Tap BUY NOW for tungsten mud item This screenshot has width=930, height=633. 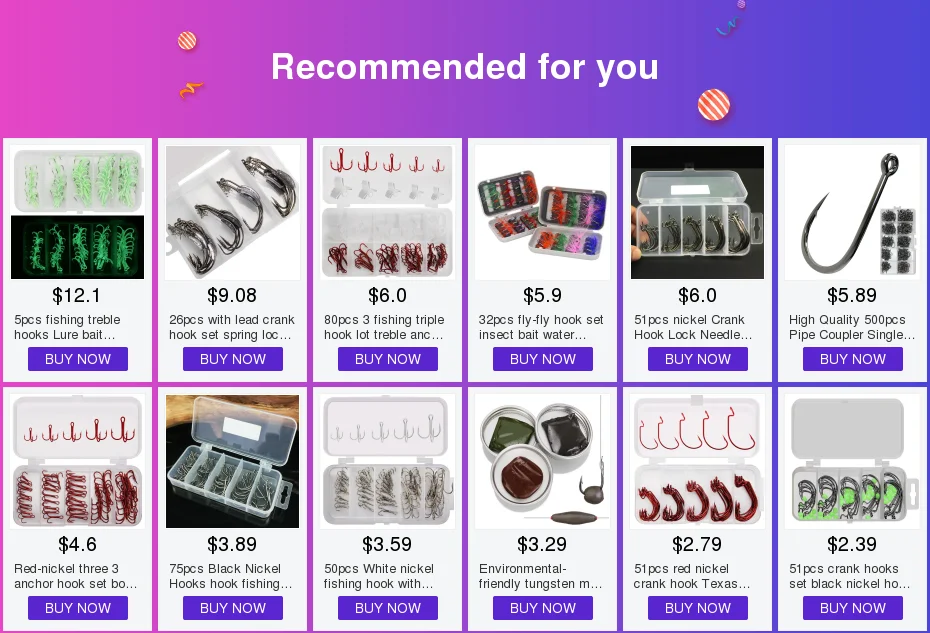coord(543,608)
